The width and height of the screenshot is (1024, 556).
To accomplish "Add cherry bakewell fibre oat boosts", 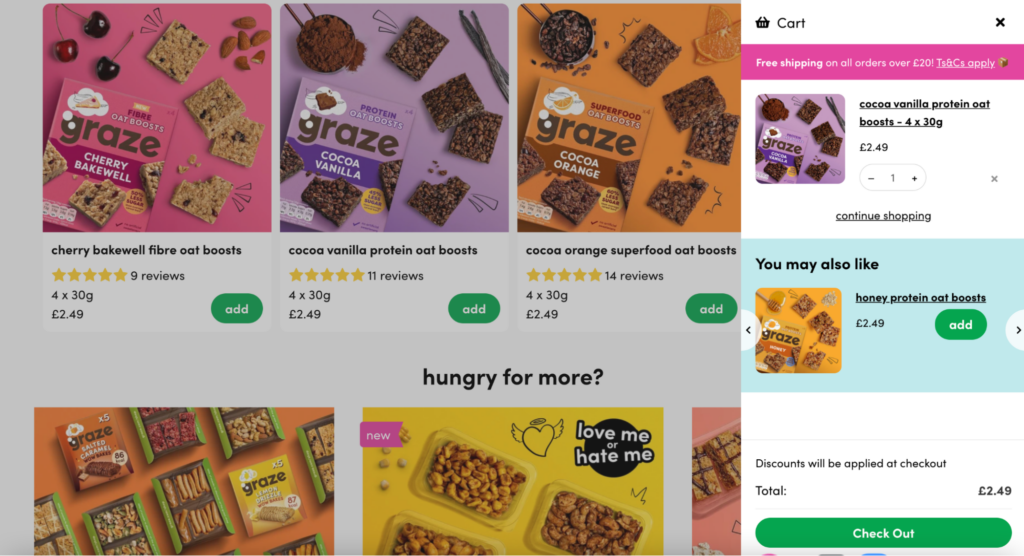I will [x=237, y=309].
